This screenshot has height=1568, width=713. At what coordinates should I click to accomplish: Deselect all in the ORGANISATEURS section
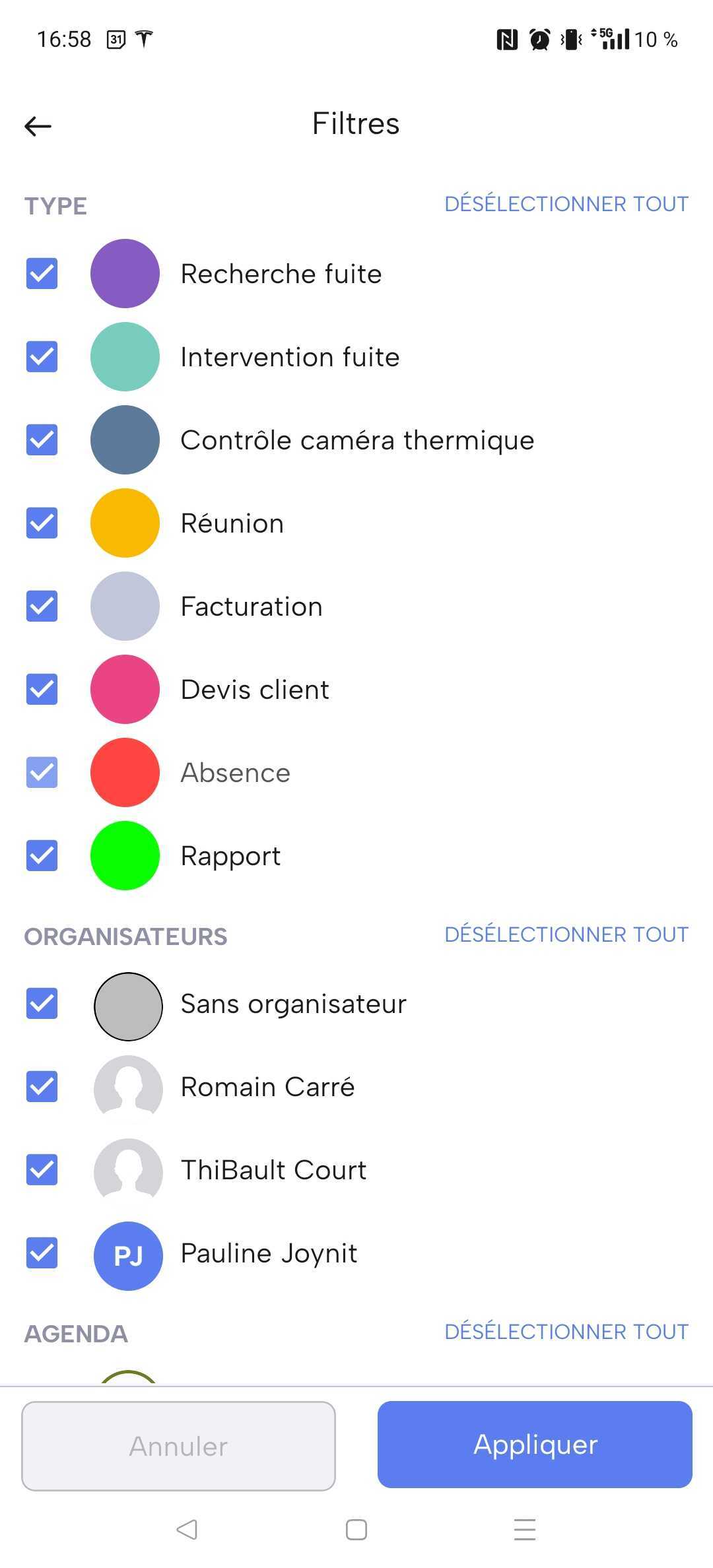coord(566,934)
